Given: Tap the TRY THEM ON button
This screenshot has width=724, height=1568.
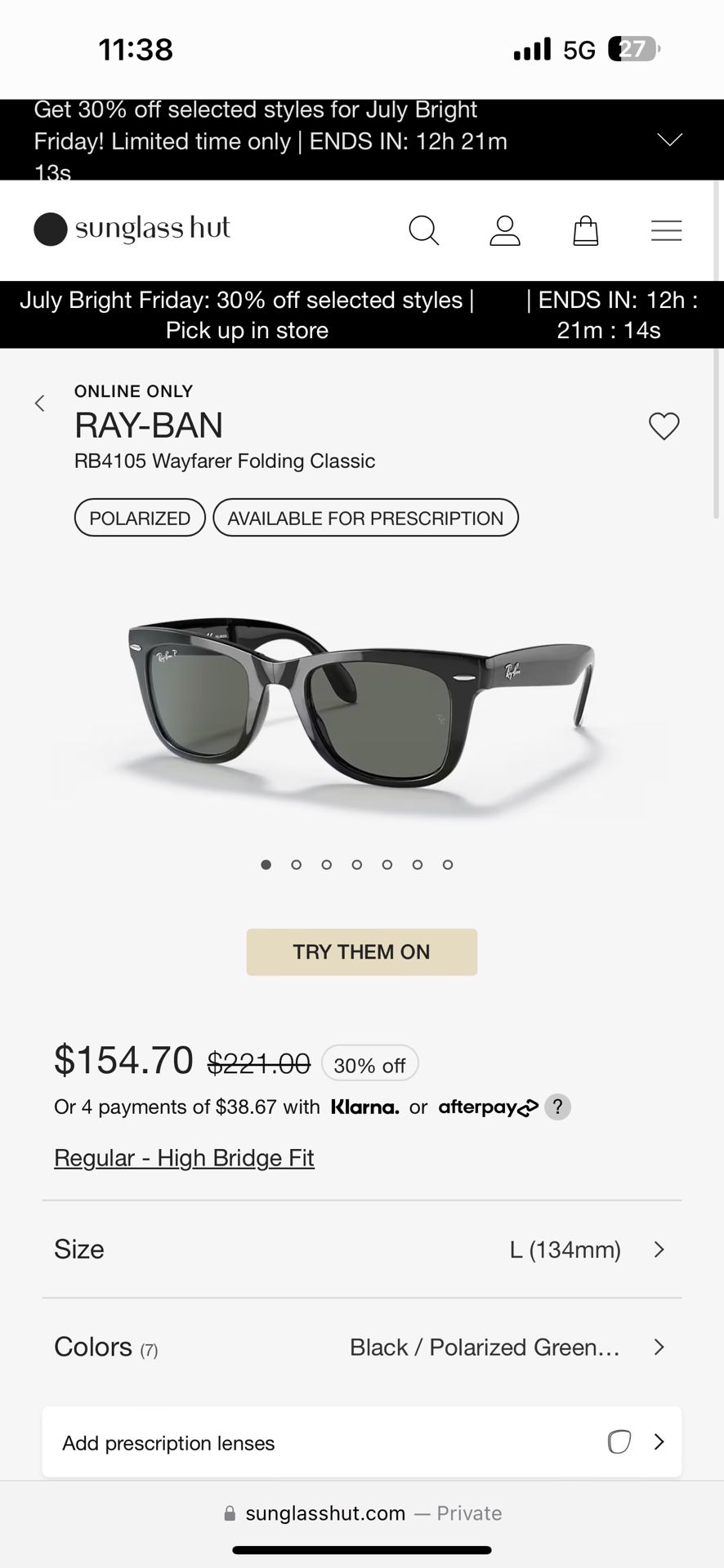Looking at the screenshot, I should (x=362, y=951).
